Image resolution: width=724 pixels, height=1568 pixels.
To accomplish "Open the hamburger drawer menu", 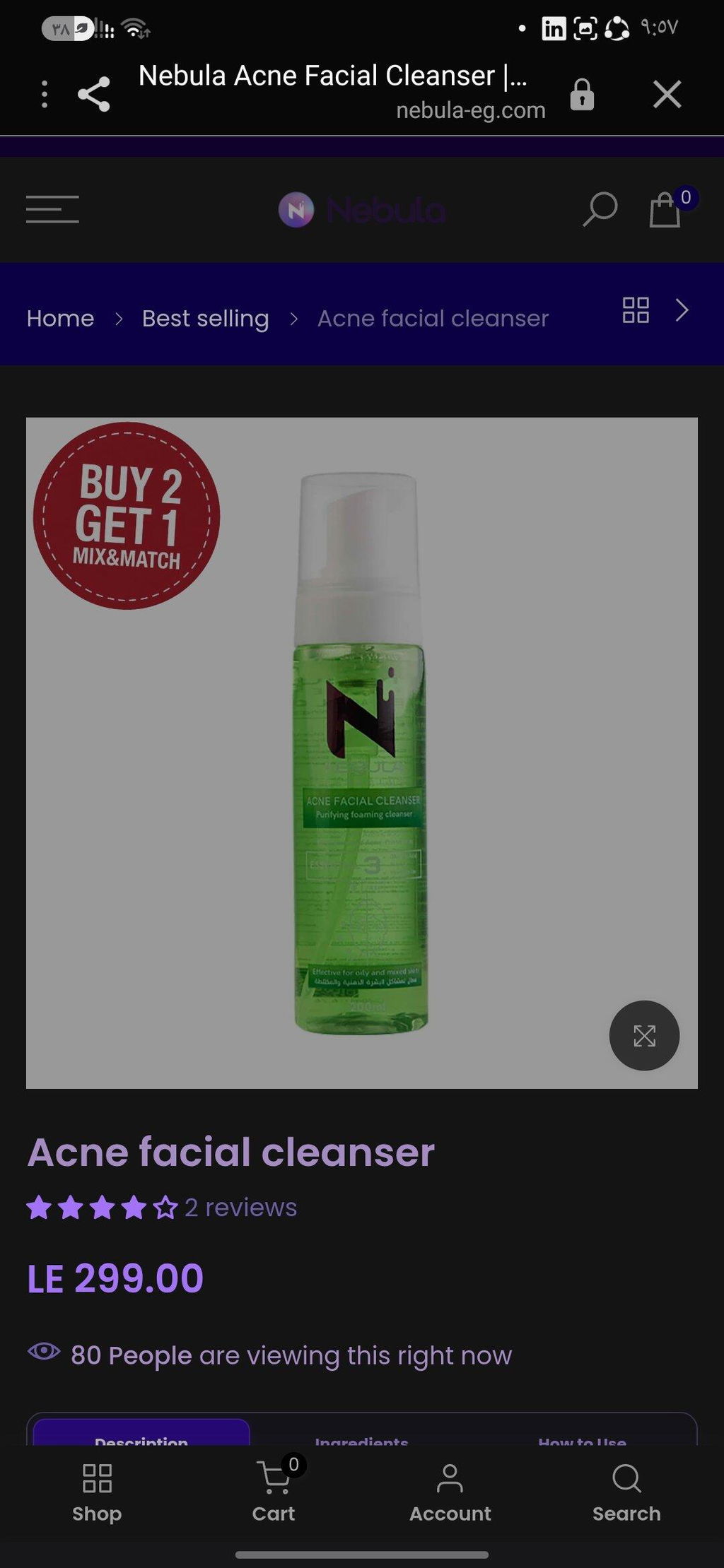I will [x=52, y=209].
